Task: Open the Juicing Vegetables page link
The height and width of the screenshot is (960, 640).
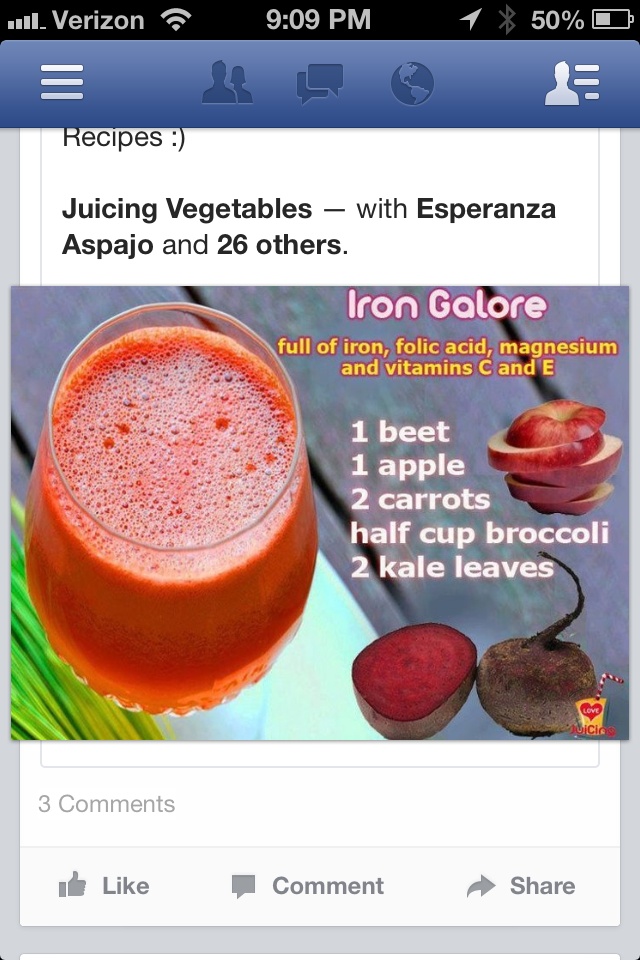Action: point(187,209)
